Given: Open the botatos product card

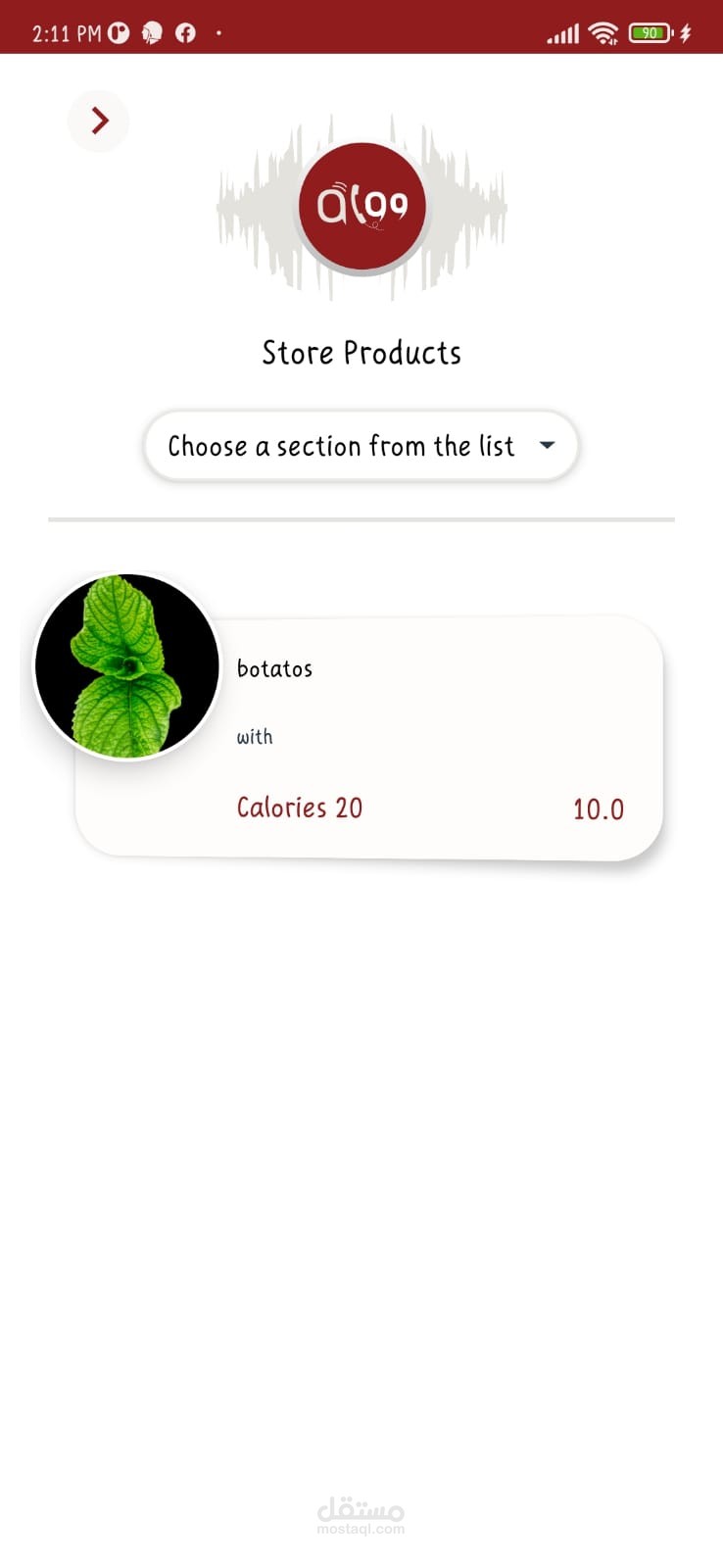Looking at the screenshot, I should pyautogui.click(x=392, y=737).
